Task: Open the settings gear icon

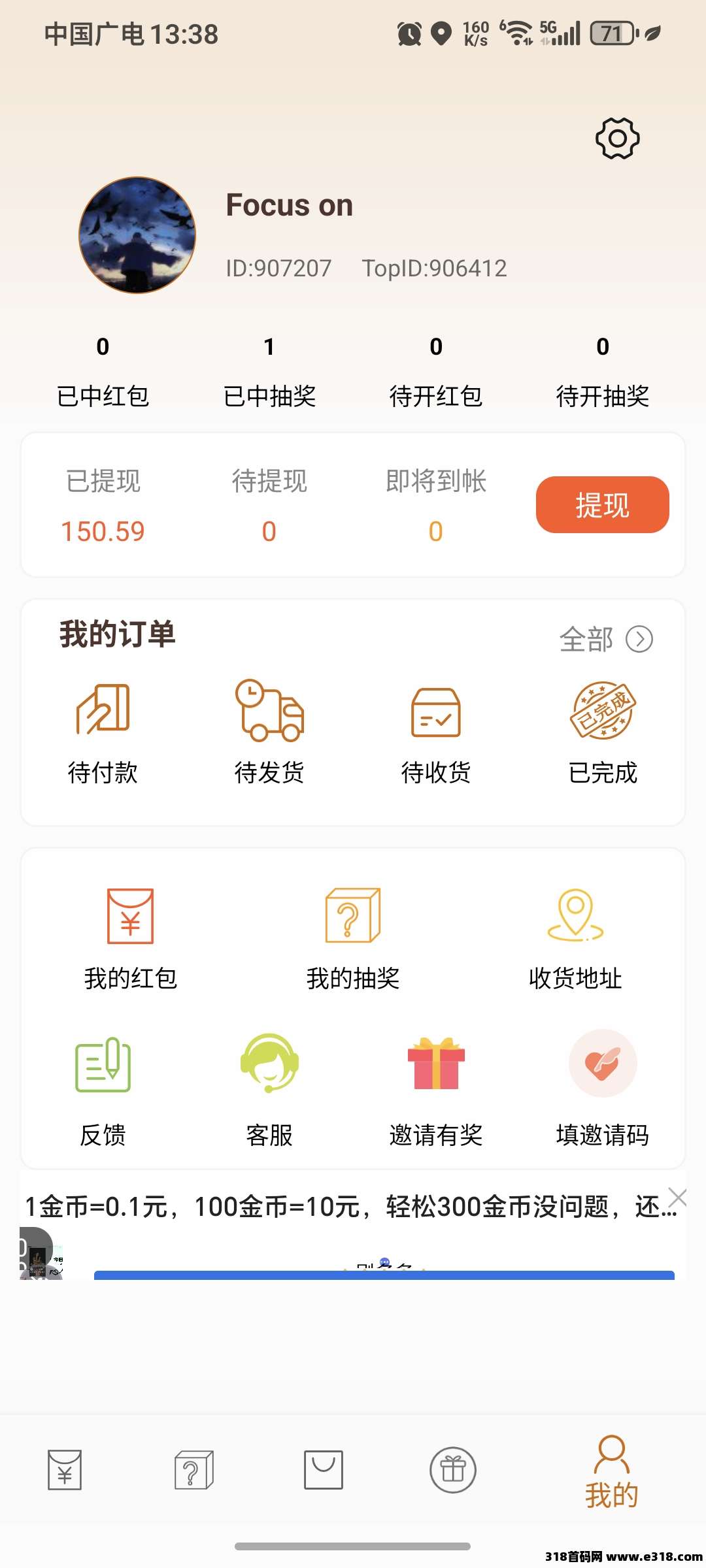Action: pyautogui.click(x=617, y=139)
